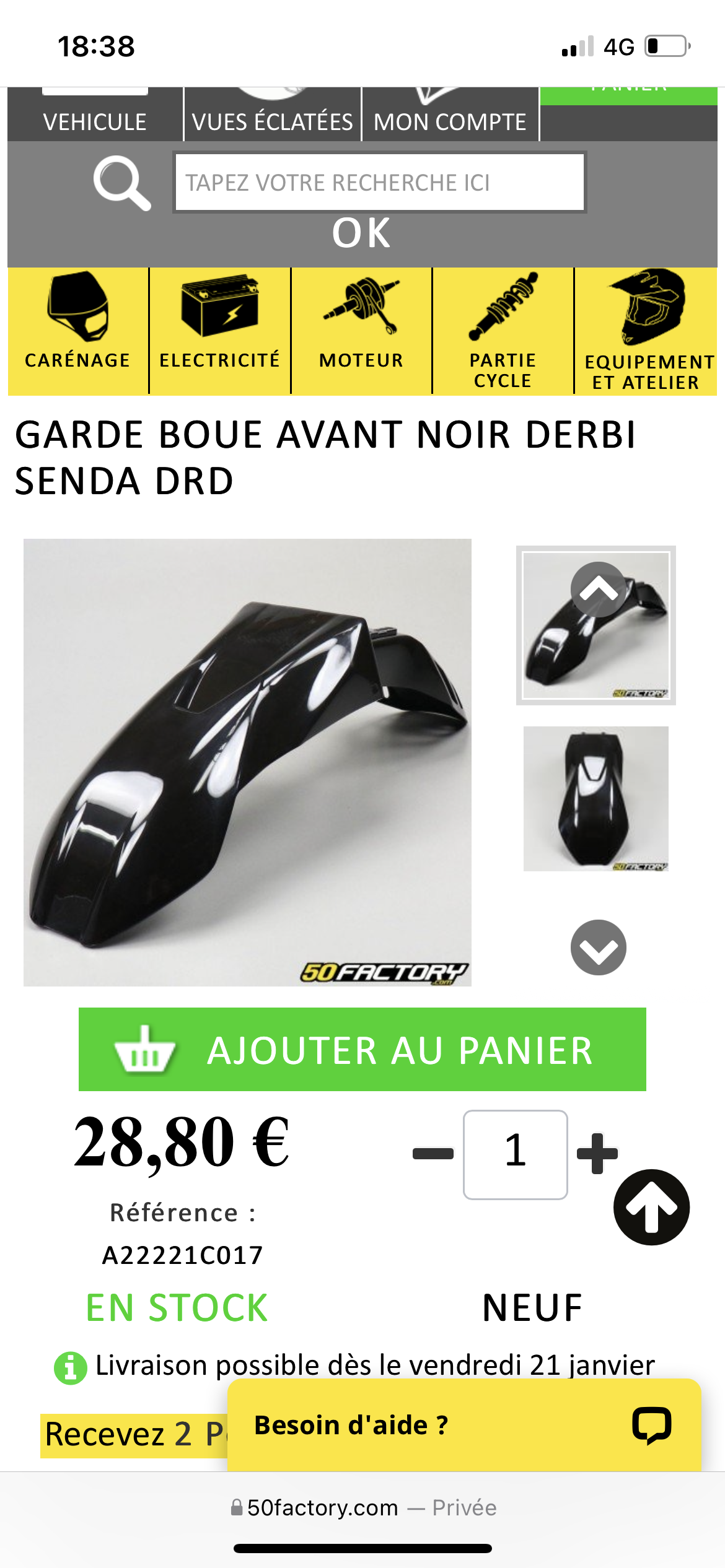The height and width of the screenshot is (1568, 725).
Task: Tap AJOUTER AU PANIER
Action: pos(362,1050)
